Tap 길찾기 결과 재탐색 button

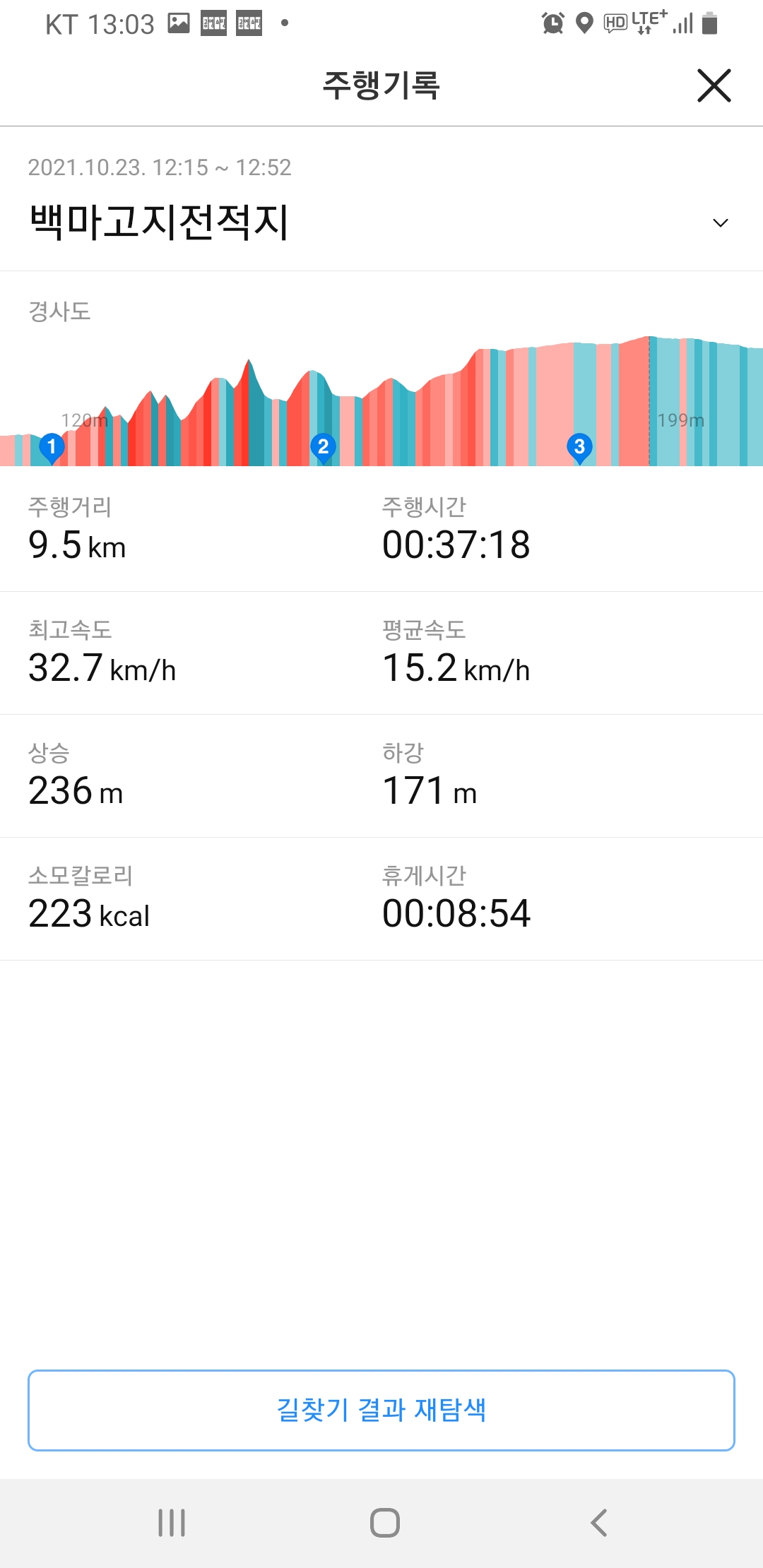point(381,1410)
